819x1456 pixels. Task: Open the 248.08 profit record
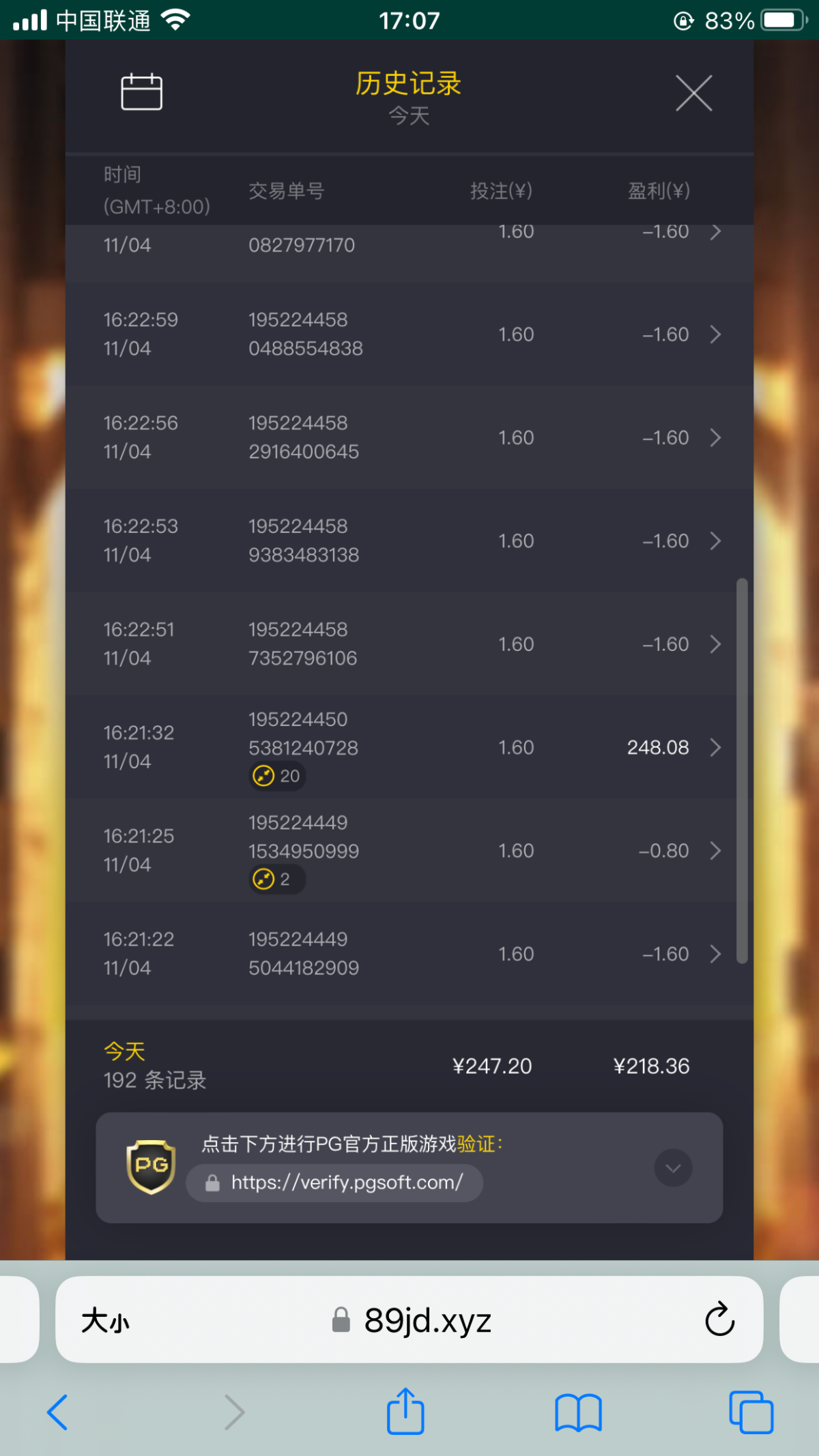[409, 748]
